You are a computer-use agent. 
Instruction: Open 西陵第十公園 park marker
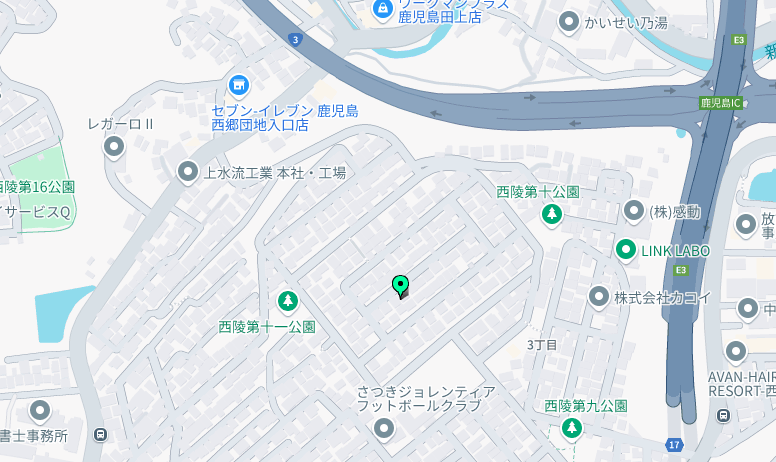click(x=551, y=213)
